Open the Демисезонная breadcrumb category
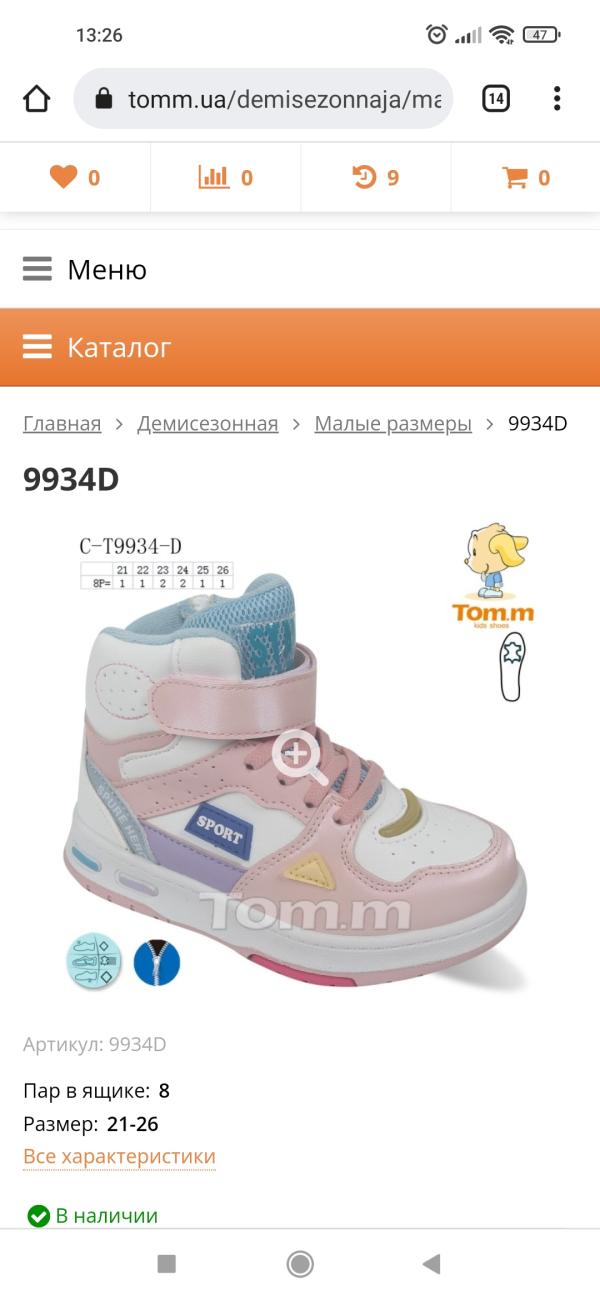The image size is (600, 1299). (208, 424)
